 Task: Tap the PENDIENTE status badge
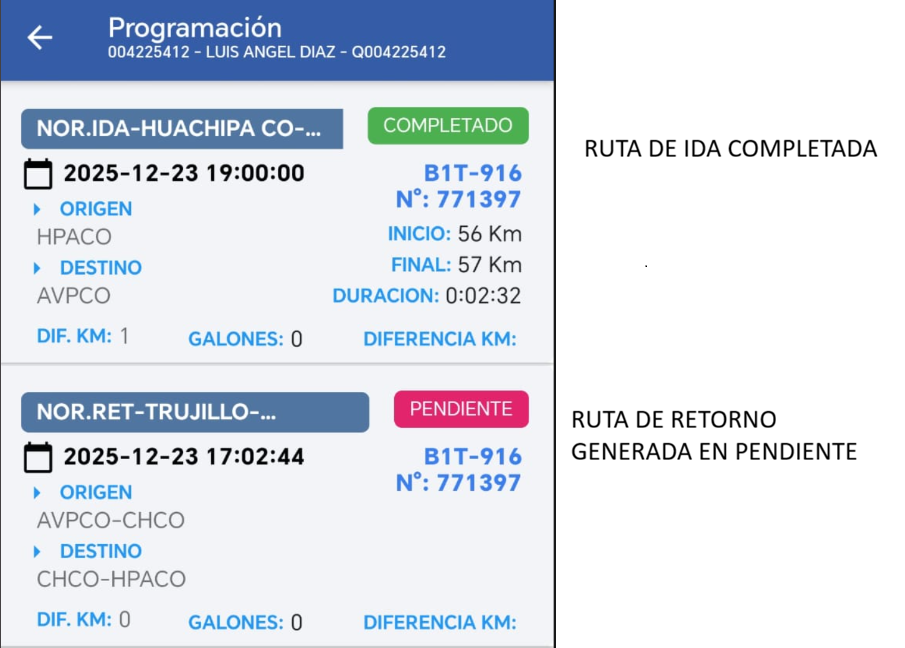[461, 409]
